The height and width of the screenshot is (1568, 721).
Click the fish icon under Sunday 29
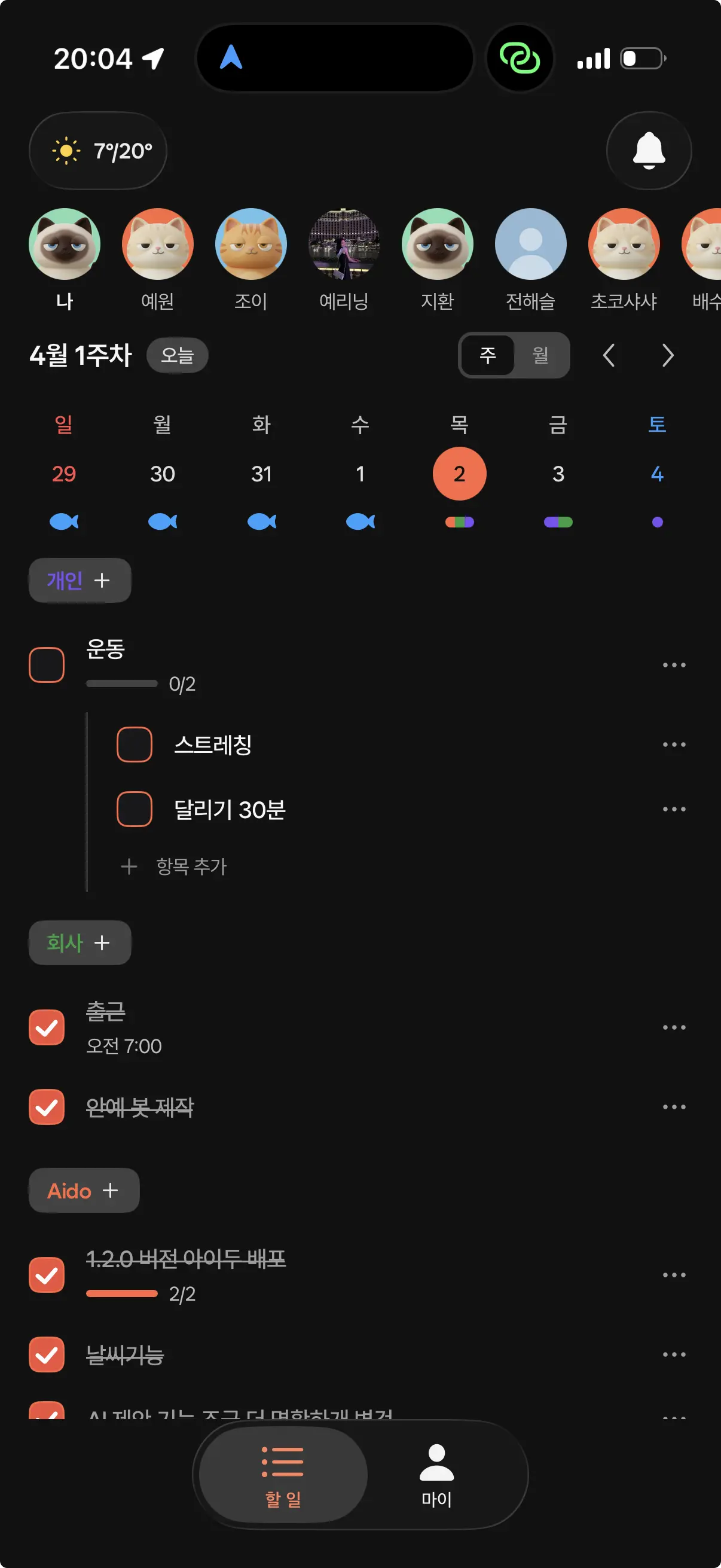point(65,520)
